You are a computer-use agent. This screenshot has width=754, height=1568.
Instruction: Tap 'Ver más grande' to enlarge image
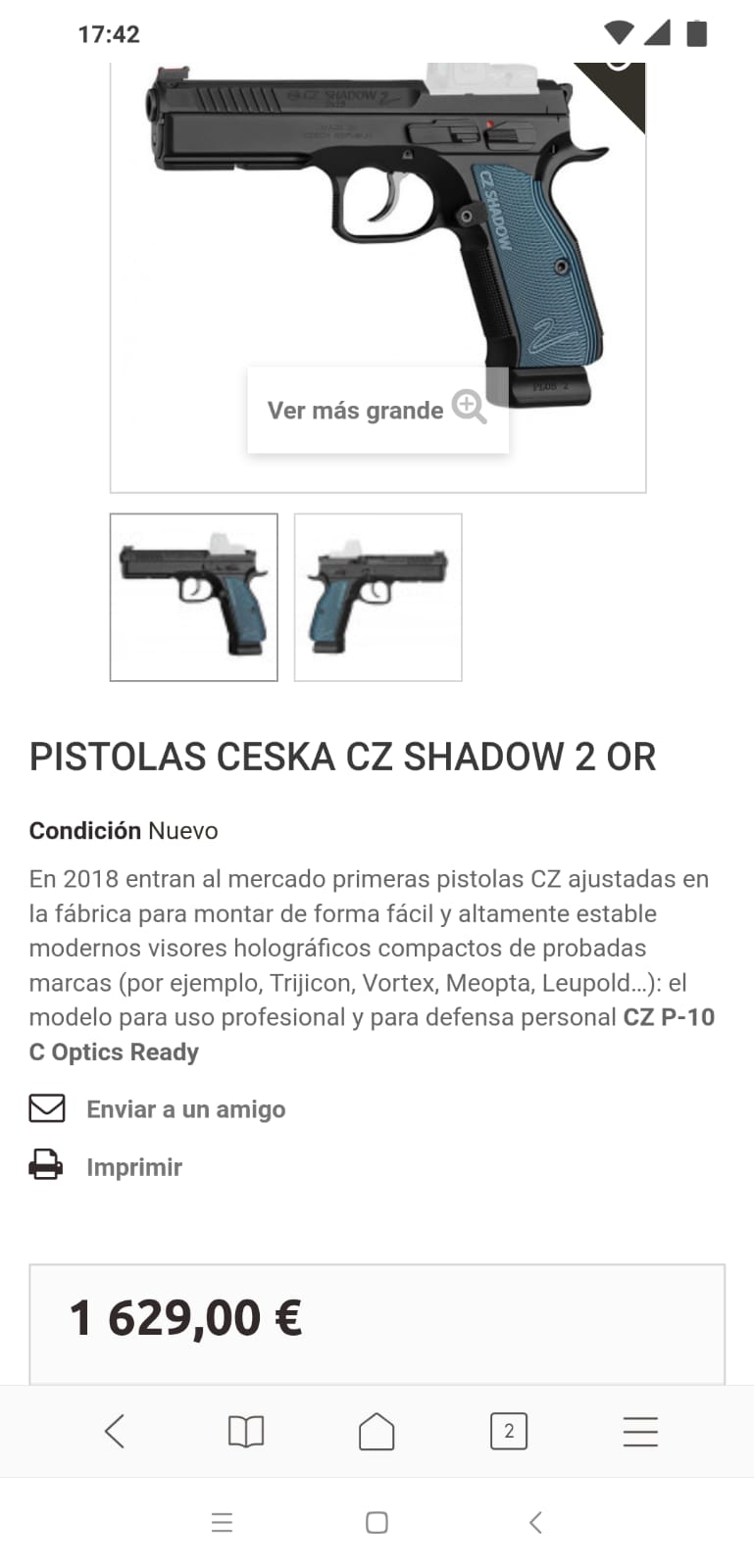[377, 410]
